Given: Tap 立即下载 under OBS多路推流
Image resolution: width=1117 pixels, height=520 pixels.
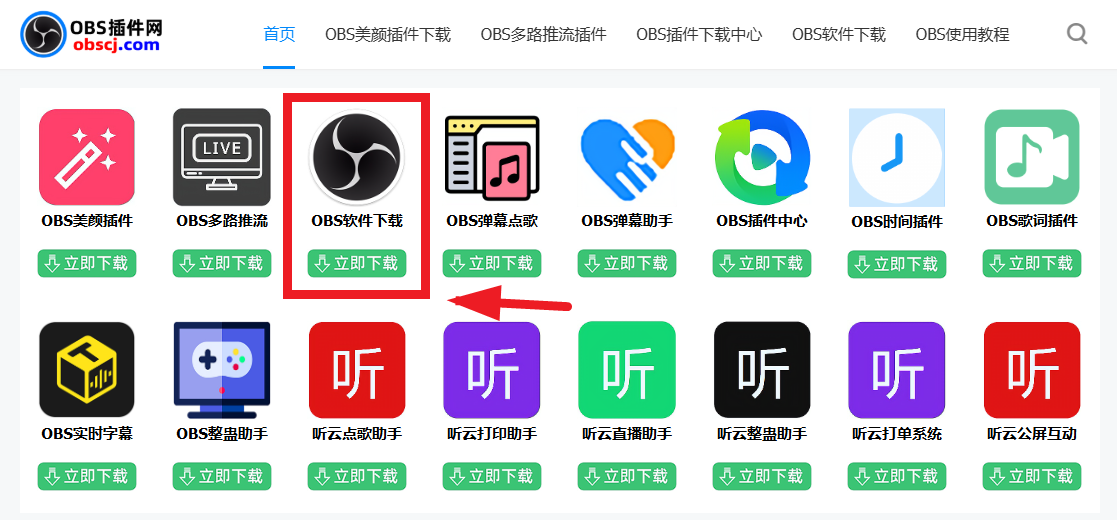Looking at the screenshot, I should (x=222, y=264).
